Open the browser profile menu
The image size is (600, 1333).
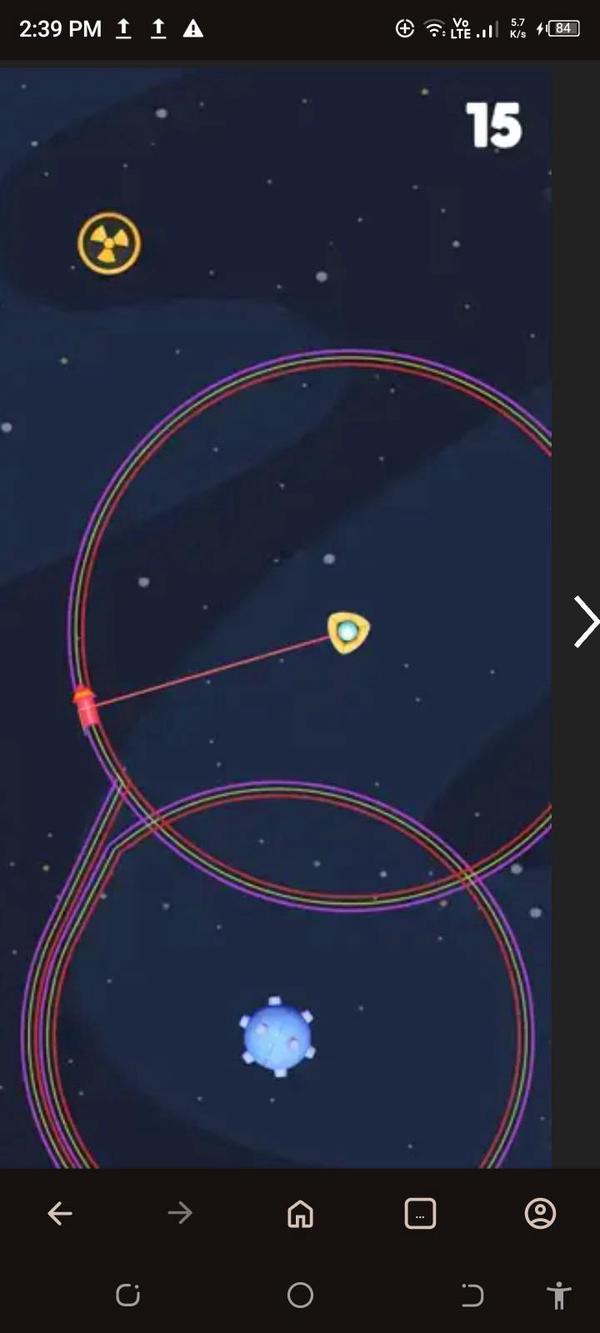pos(540,1214)
